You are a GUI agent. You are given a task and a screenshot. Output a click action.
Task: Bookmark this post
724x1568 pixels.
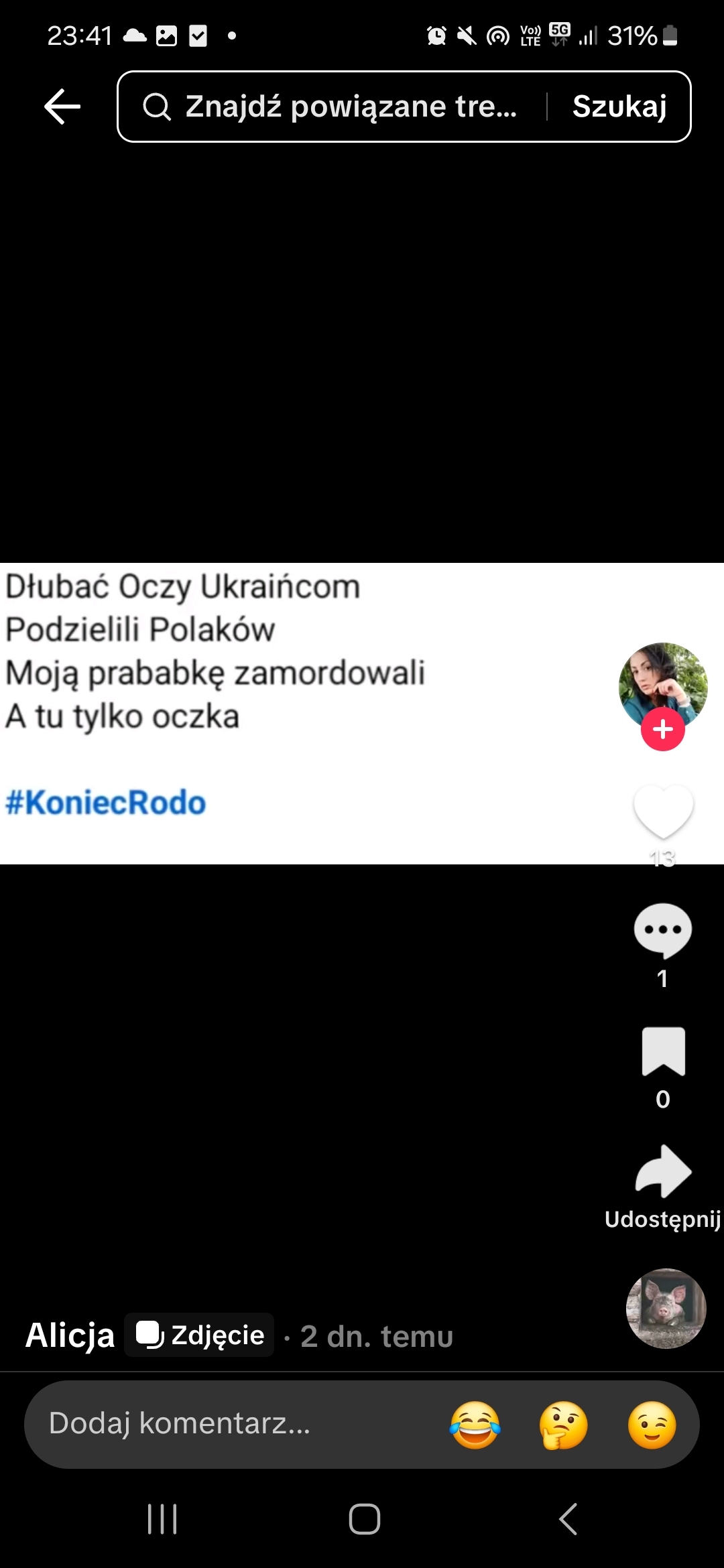tap(663, 1051)
